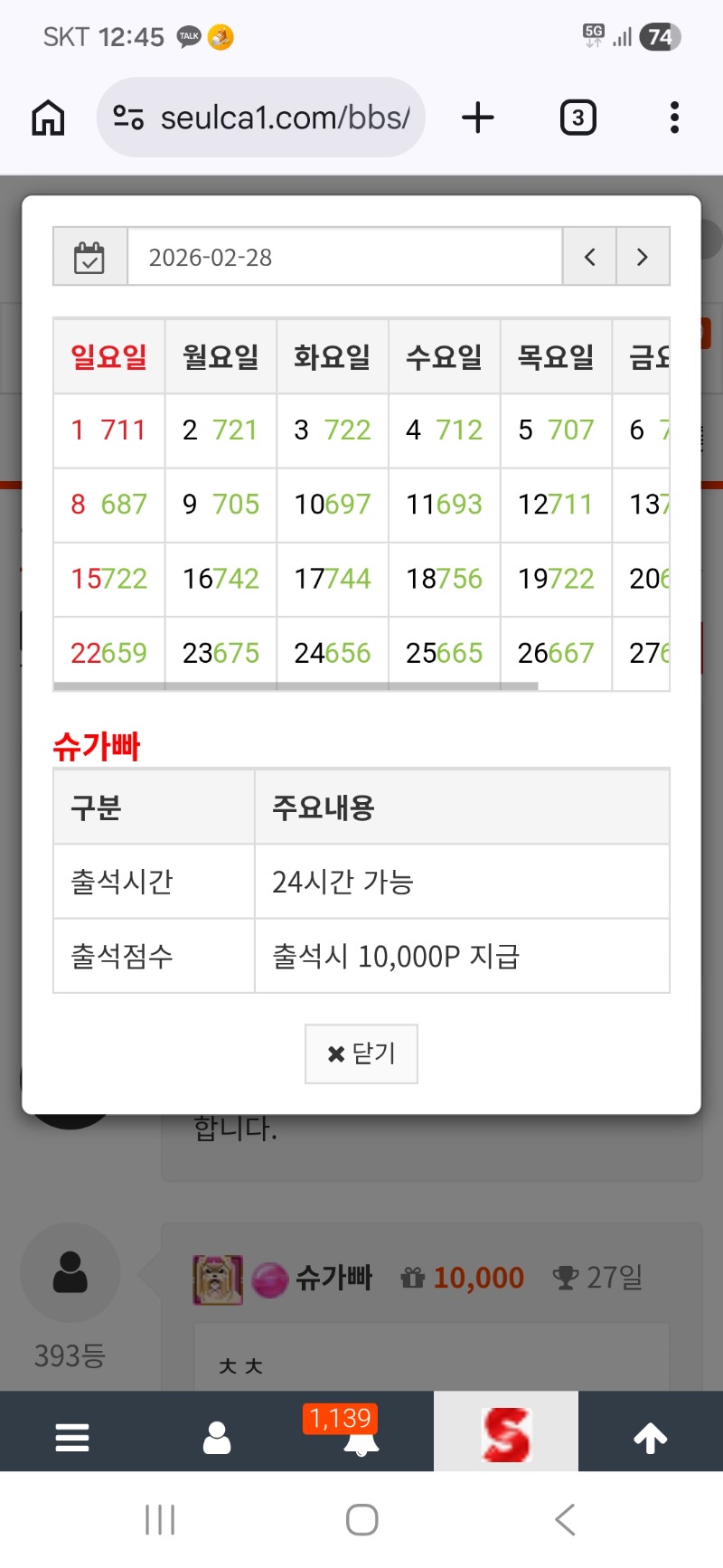Screen dimensions: 723x1568
Task: Jump to top with the up arrow
Action: [651, 1437]
